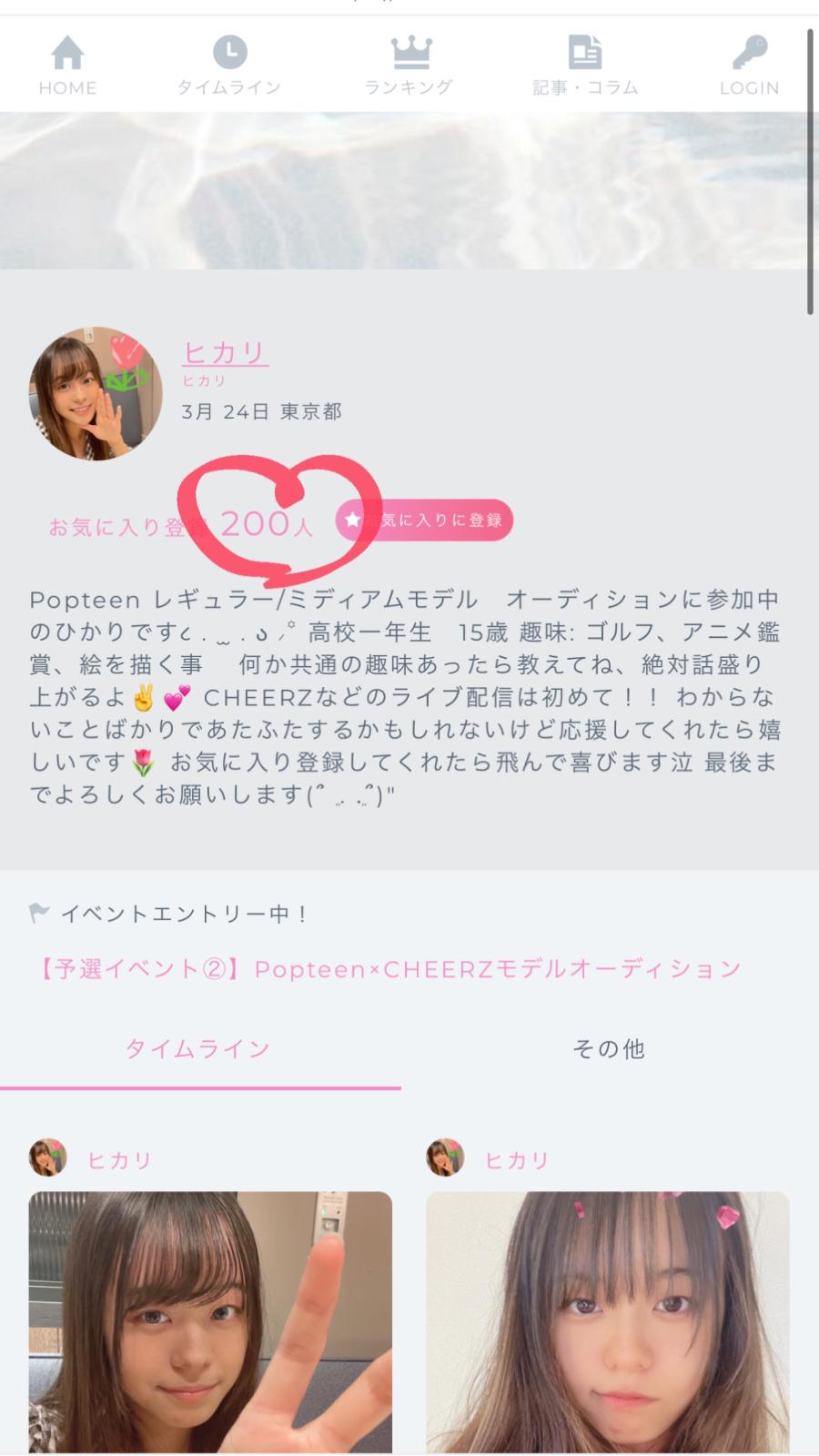Image resolution: width=819 pixels, height=1456 pixels.
Task: Open the 予選イベント② Popteen×CHEERZ audition link
Action: coord(389,969)
